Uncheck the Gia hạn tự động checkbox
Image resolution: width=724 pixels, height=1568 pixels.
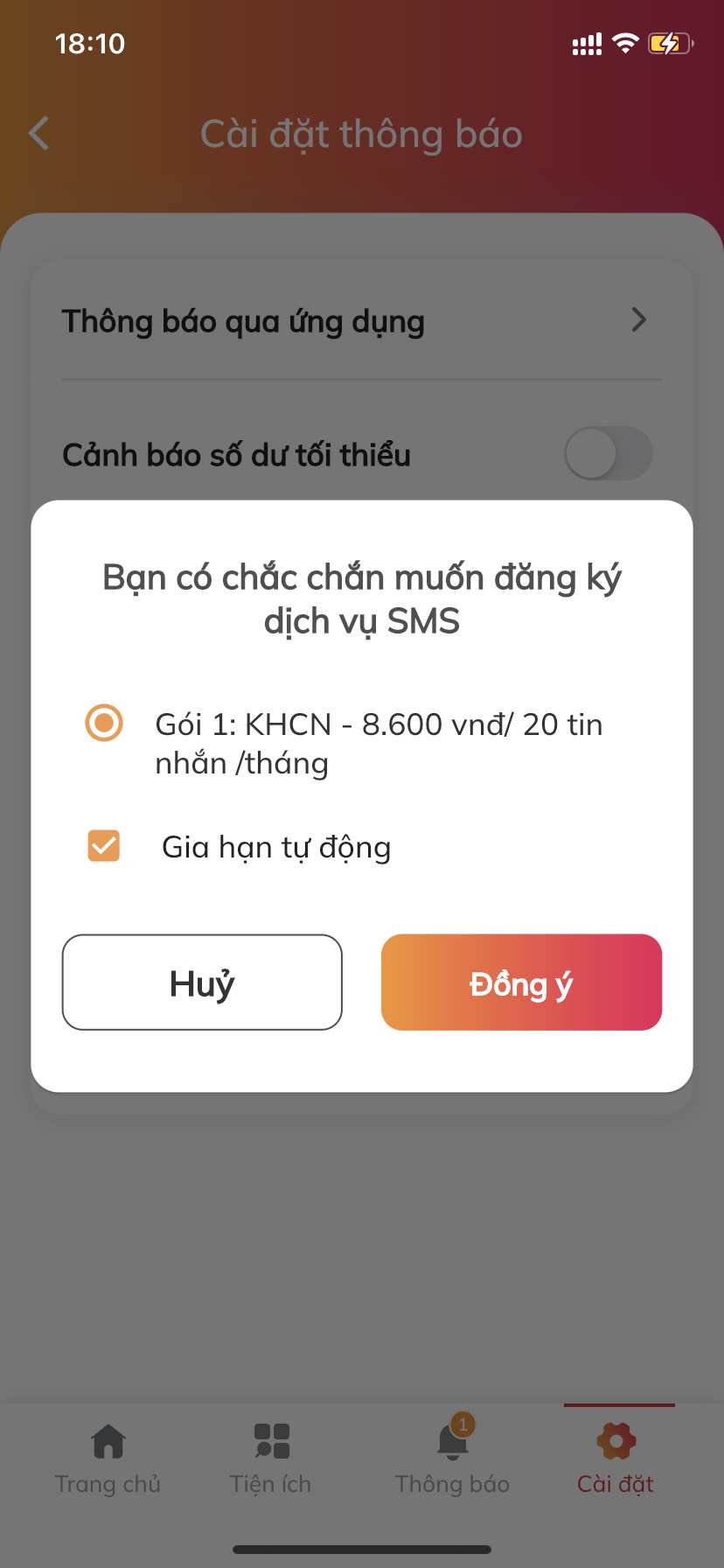coord(104,846)
